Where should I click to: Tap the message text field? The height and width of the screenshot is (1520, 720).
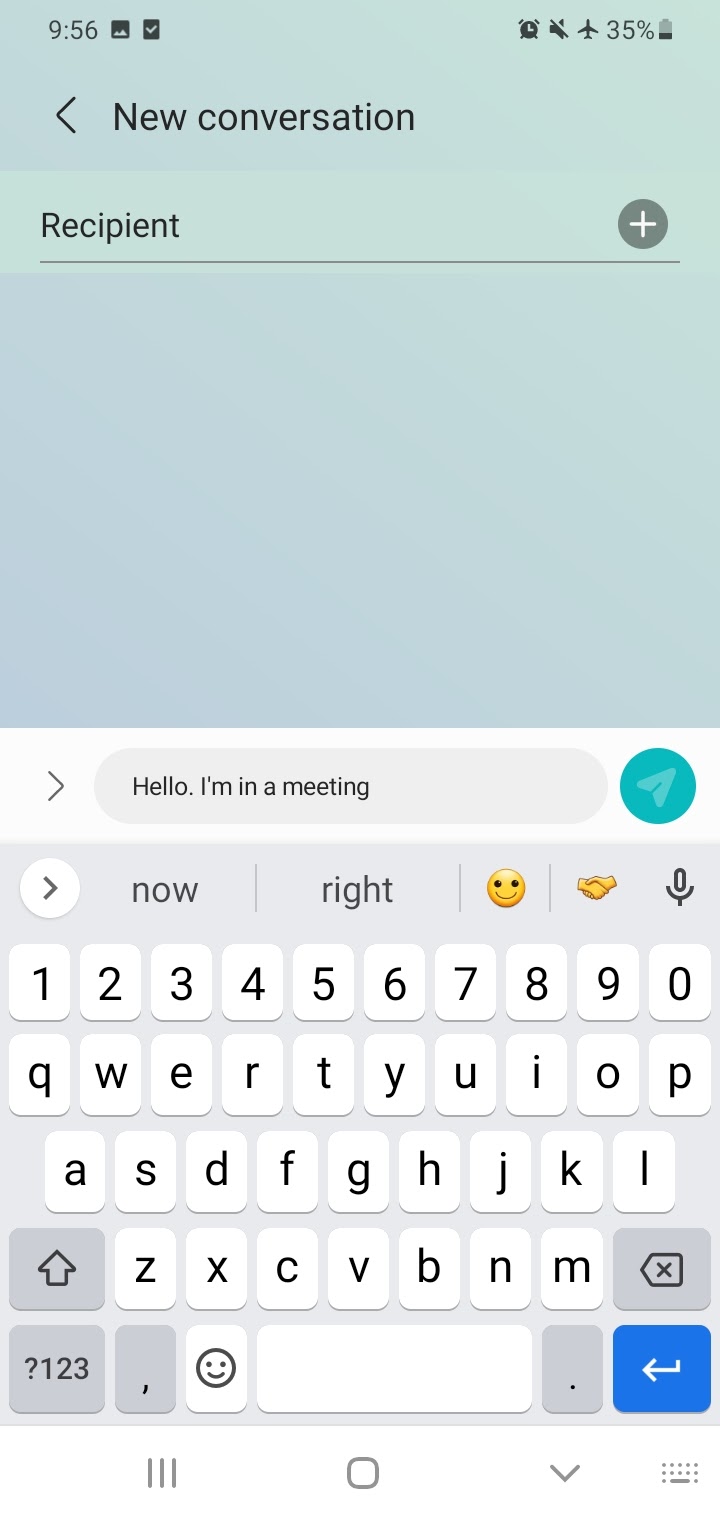pos(351,786)
